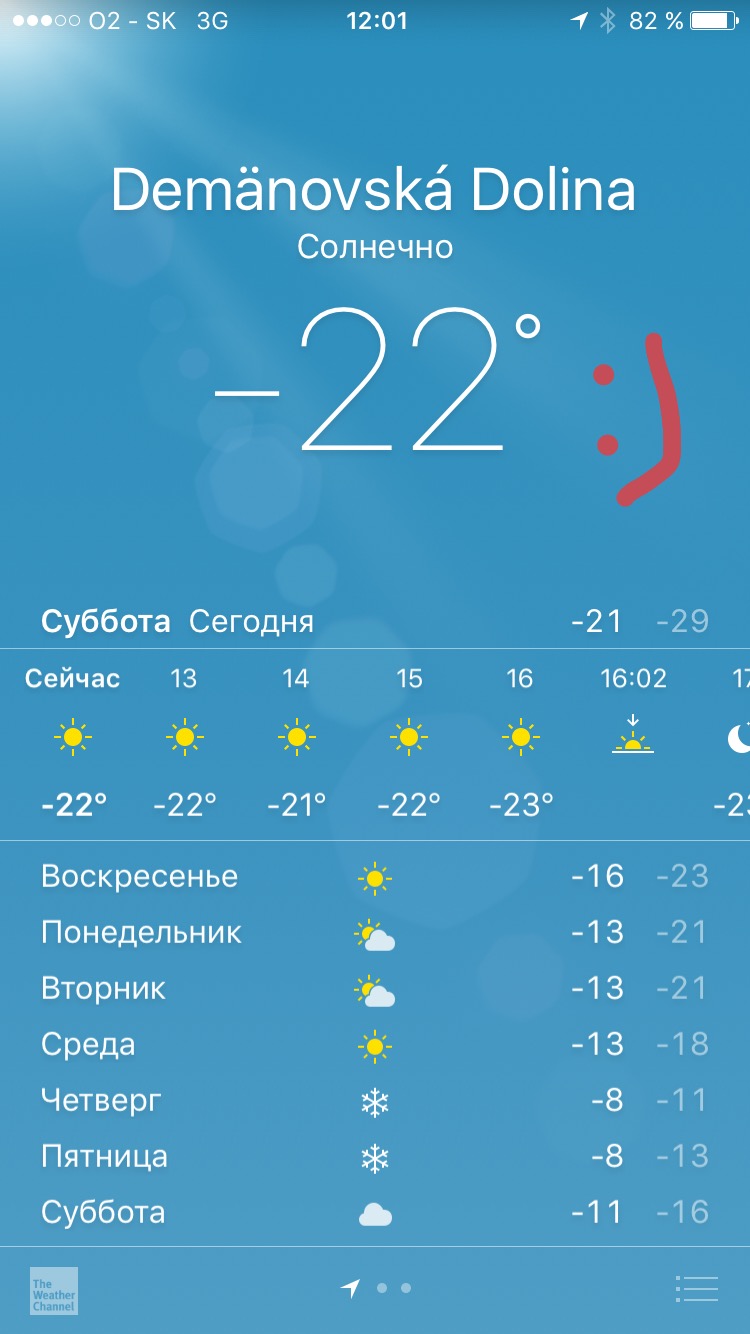750x1334 pixels.
Task: Open the city list icon
Action: coord(696,1289)
